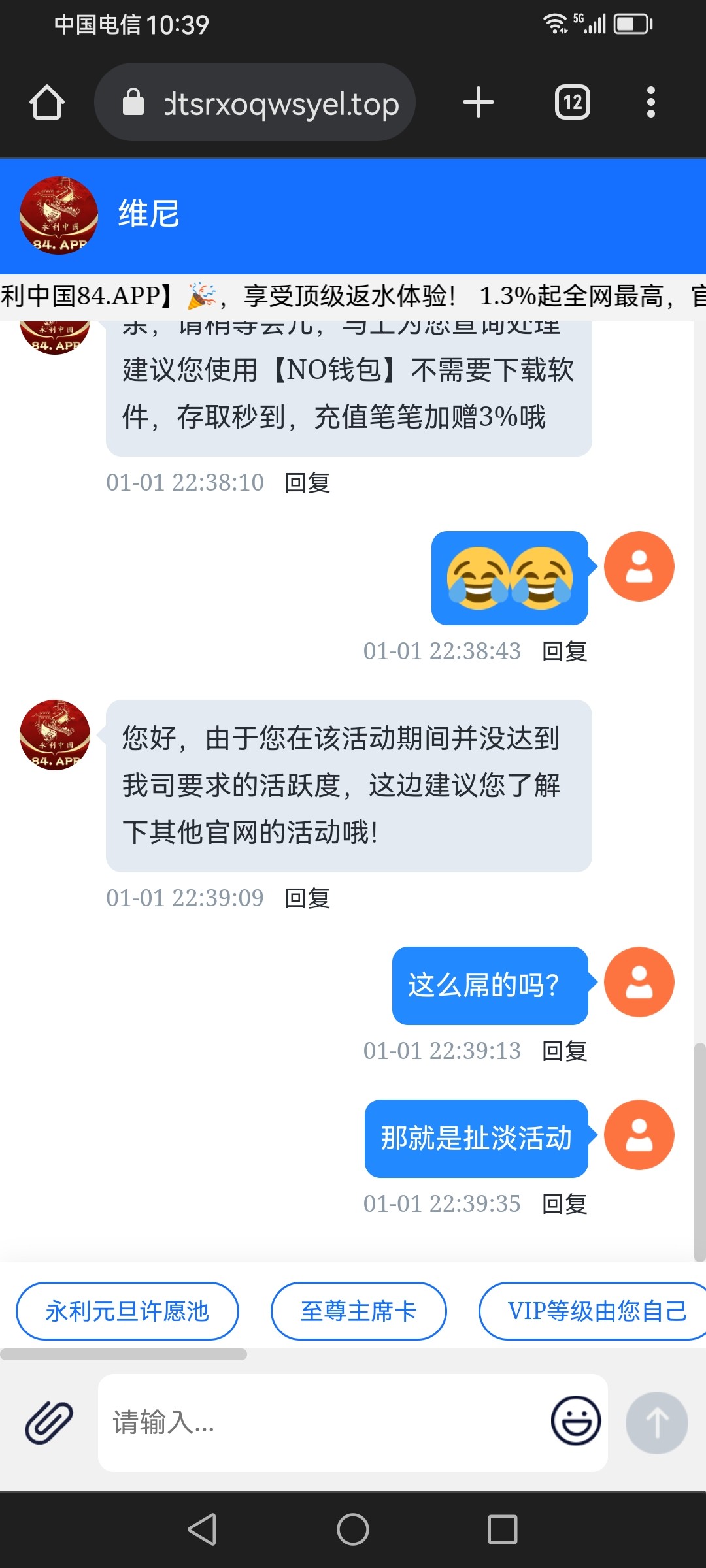Open the browser overflow menu
The width and height of the screenshot is (706, 1568).
(x=650, y=103)
